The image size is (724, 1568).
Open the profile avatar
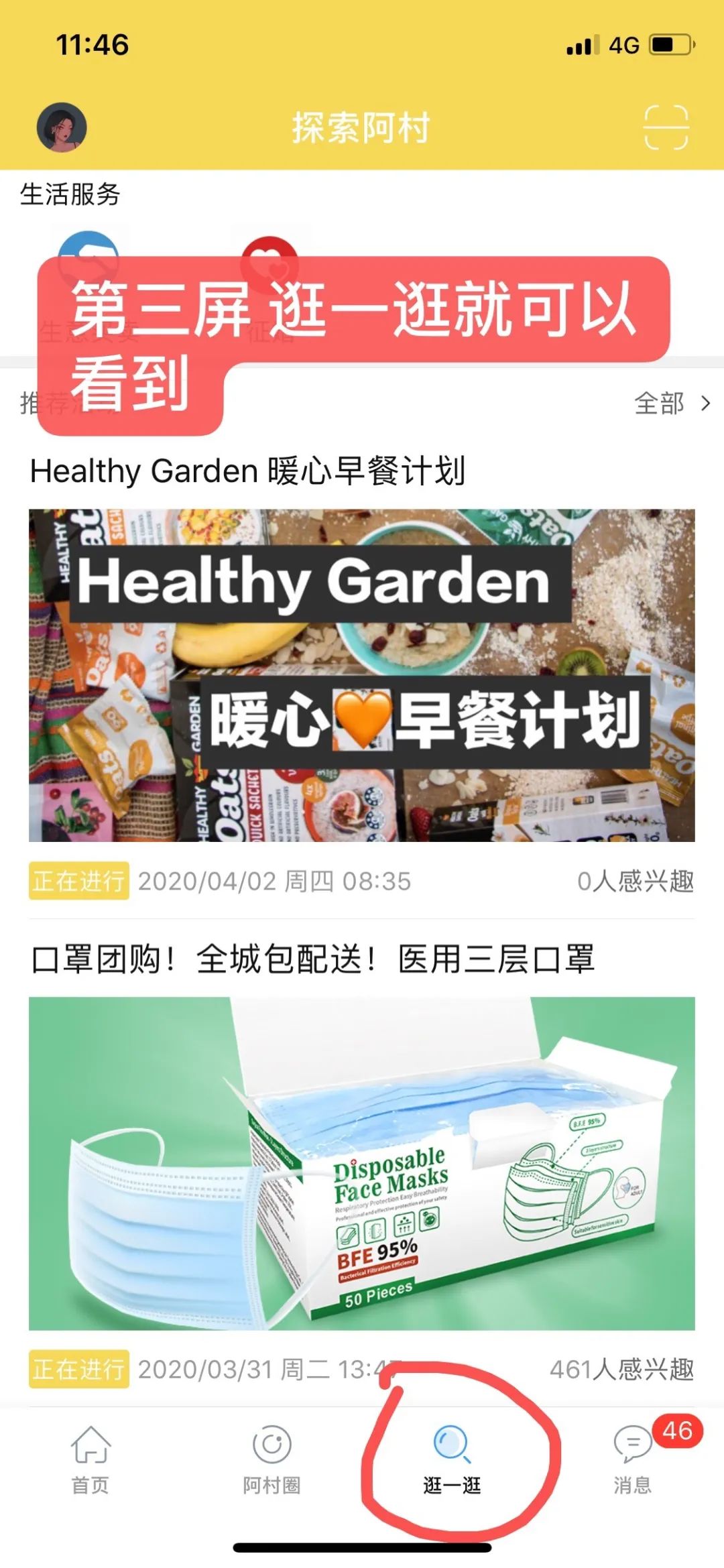pyautogui.click(x=62, y=127)
